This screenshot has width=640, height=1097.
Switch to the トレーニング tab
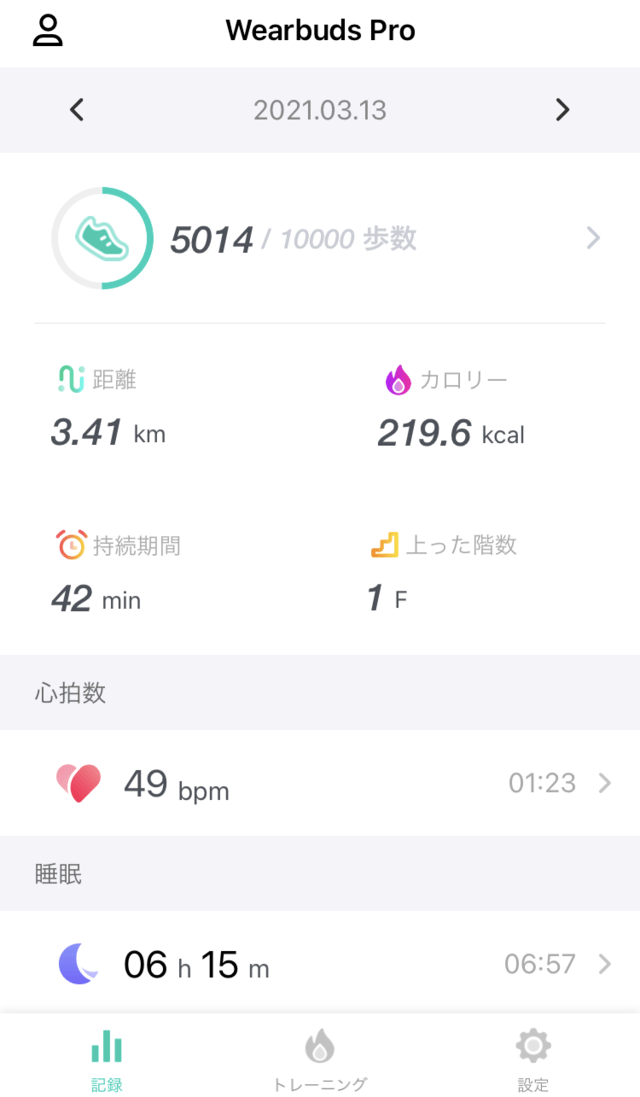(x=320, y=1060)
